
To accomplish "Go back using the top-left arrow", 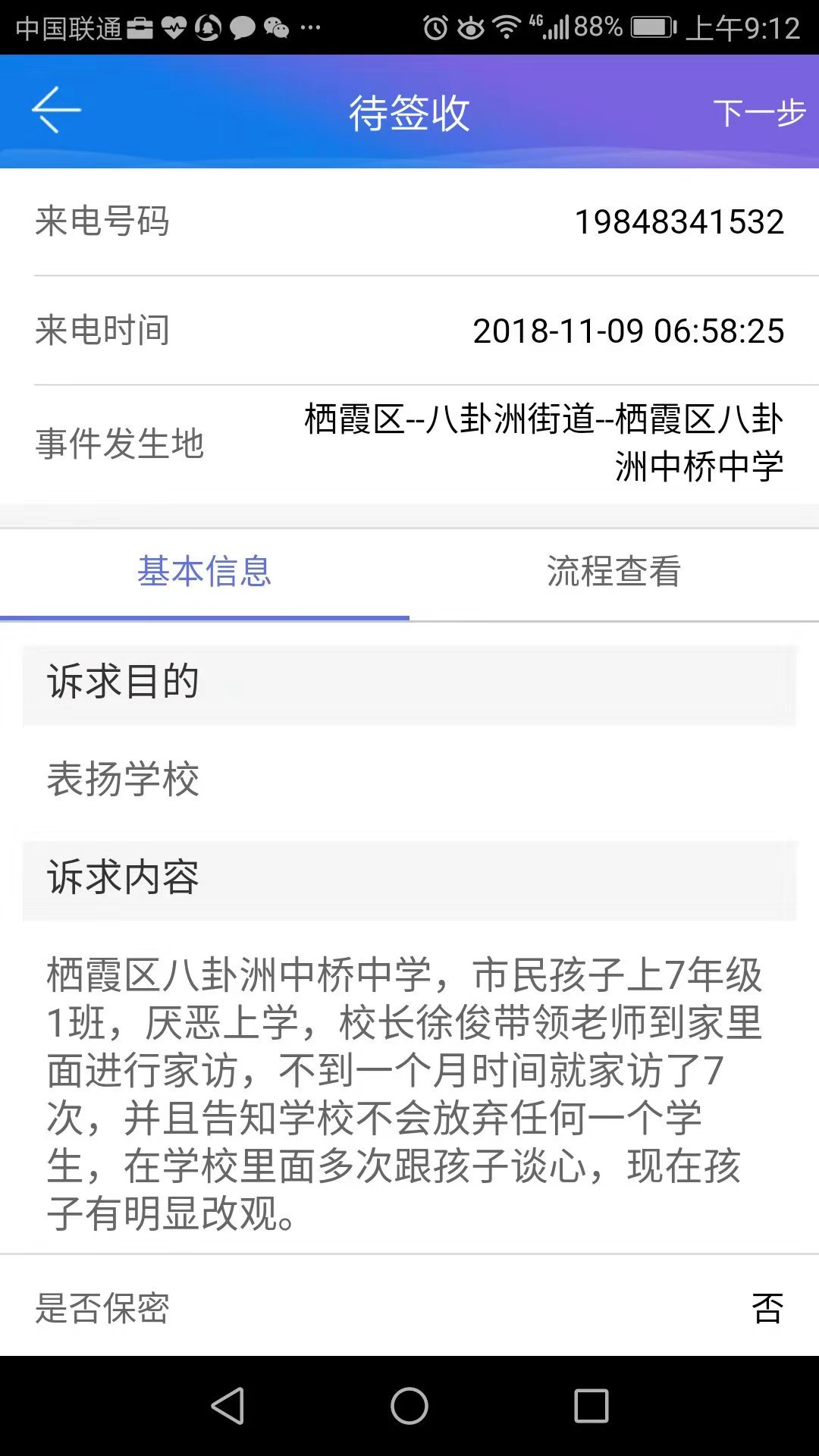I will pos(55,111).
